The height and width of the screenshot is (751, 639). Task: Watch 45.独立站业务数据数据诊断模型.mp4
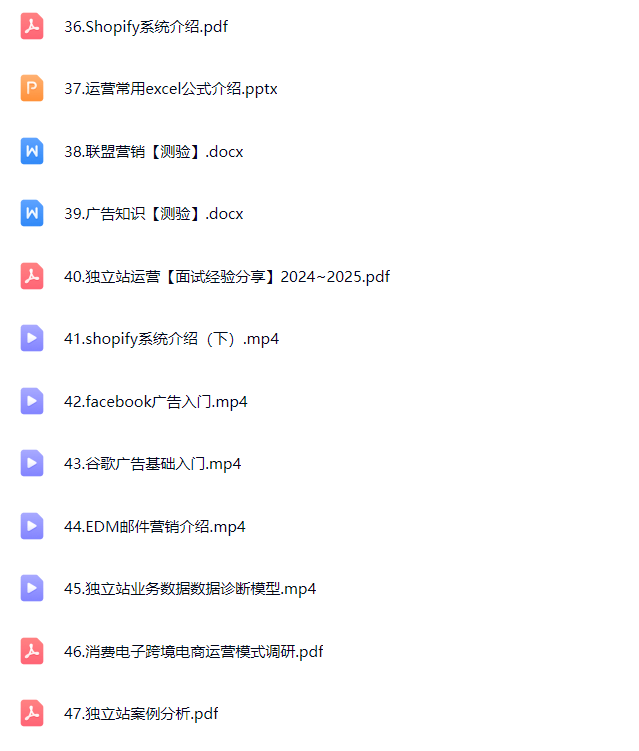(189, 589)
